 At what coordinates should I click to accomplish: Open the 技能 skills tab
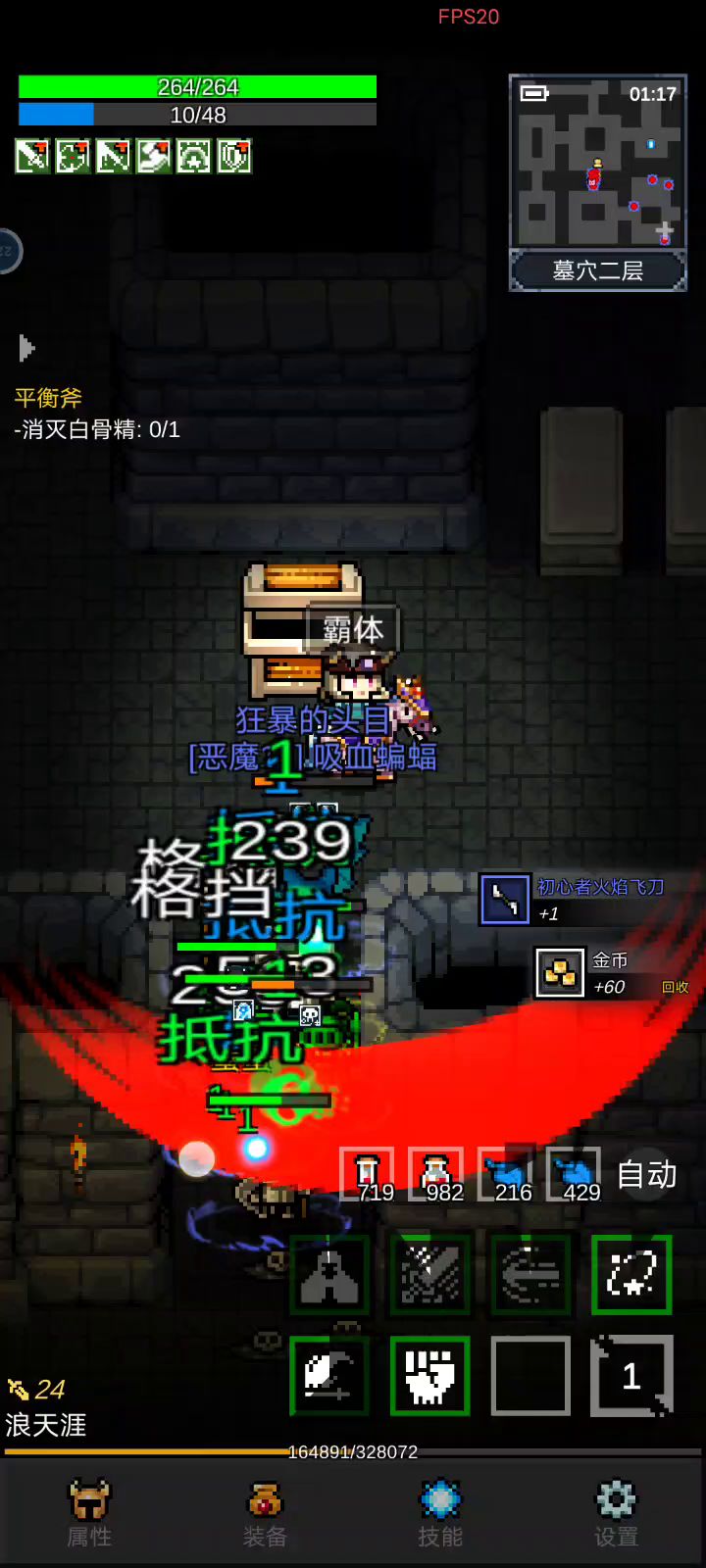point(440,1512)
